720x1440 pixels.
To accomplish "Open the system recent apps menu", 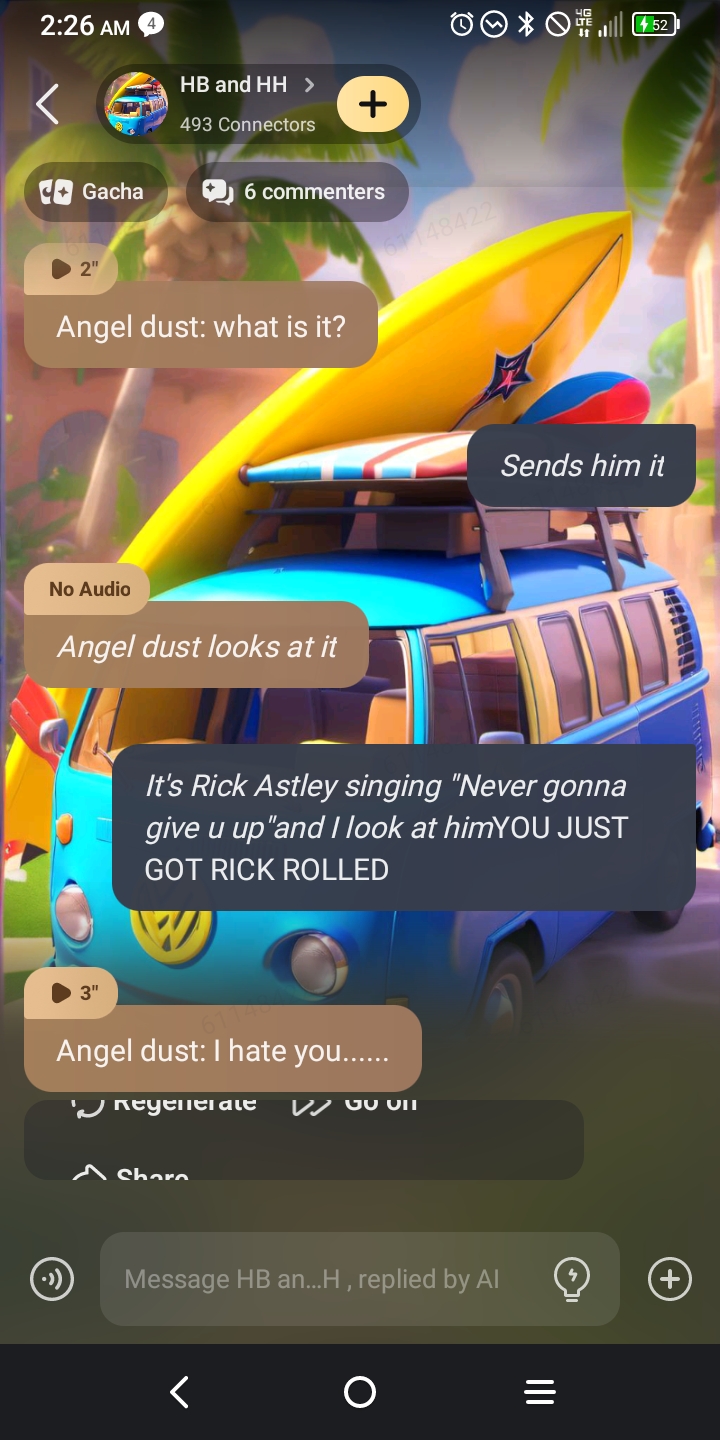I will (540, 1392).
